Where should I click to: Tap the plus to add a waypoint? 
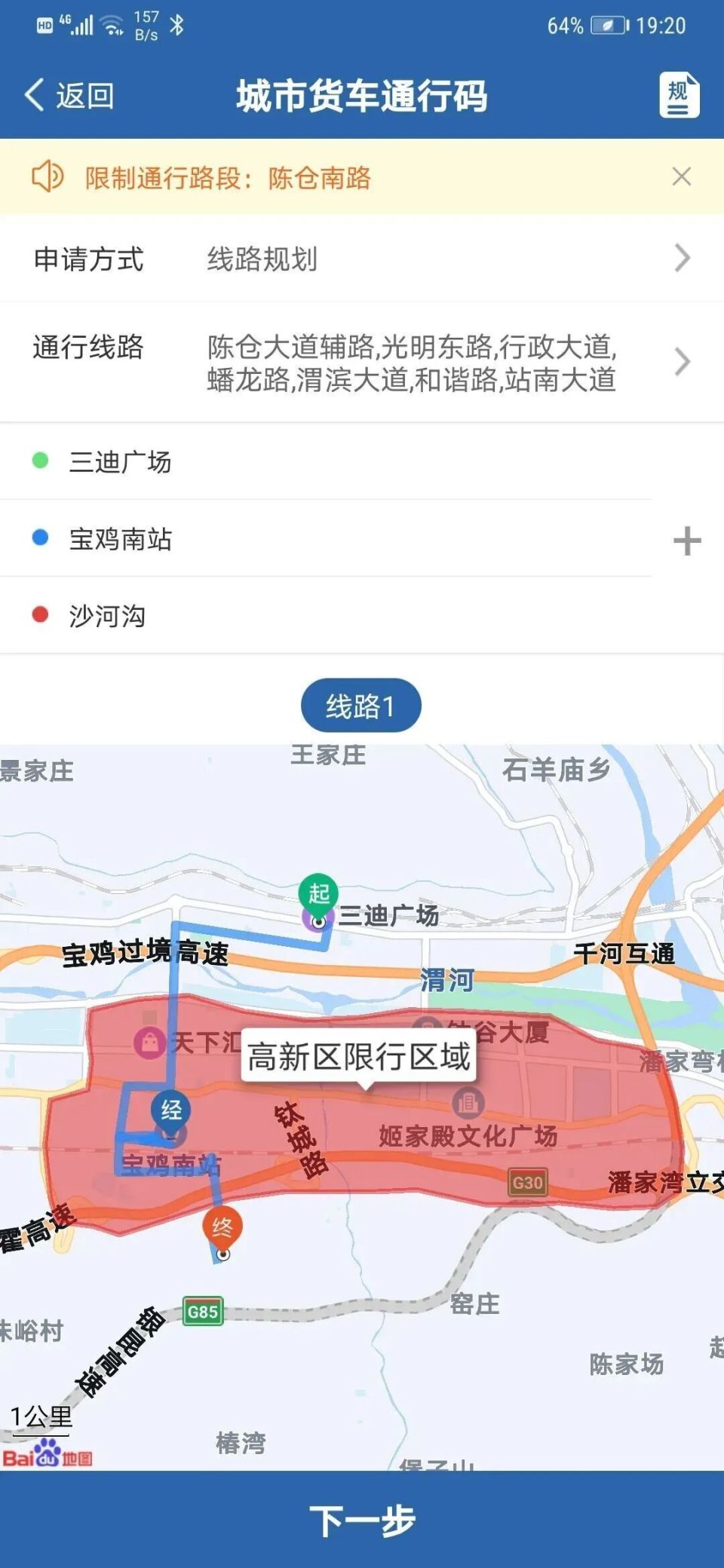click(x=685, y=540)
